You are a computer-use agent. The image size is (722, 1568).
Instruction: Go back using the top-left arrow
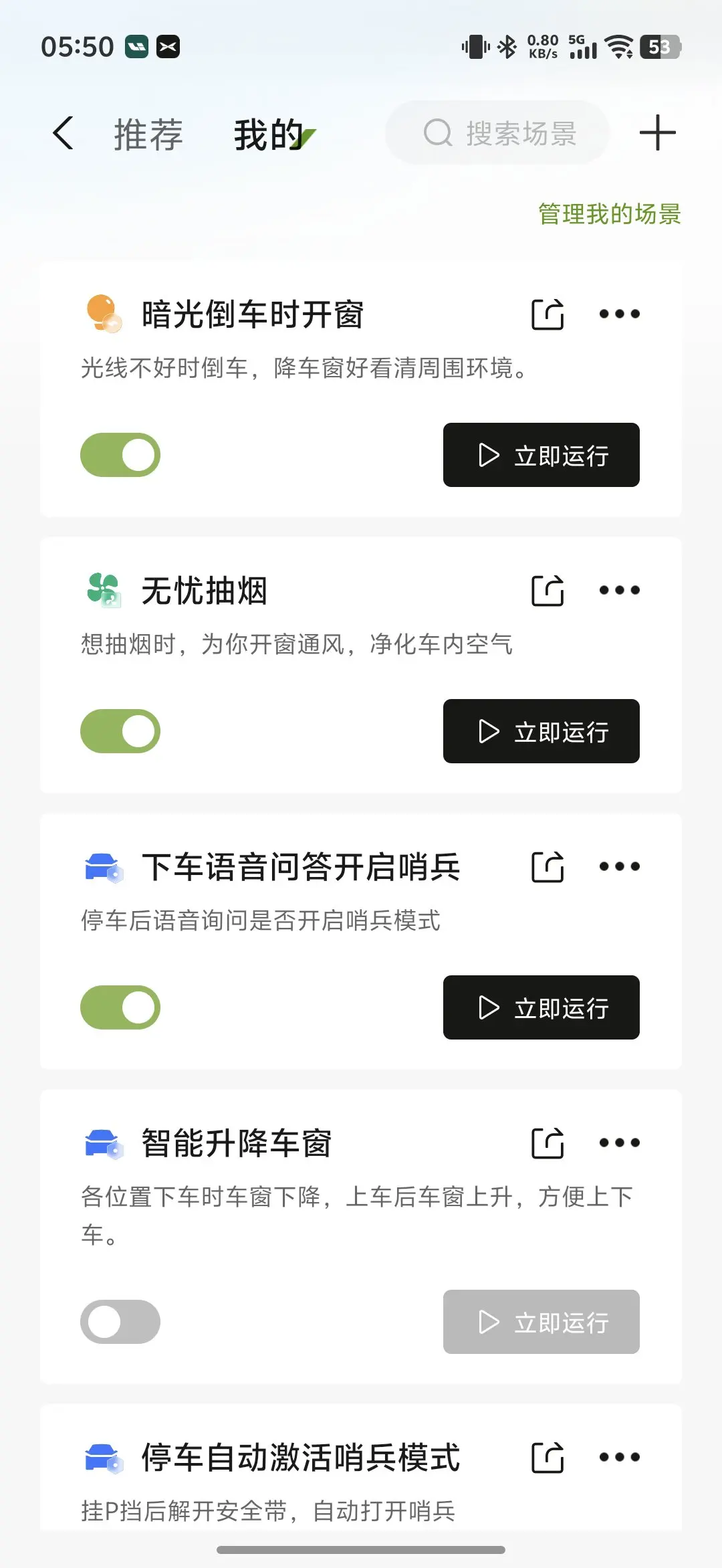point(63,132)
